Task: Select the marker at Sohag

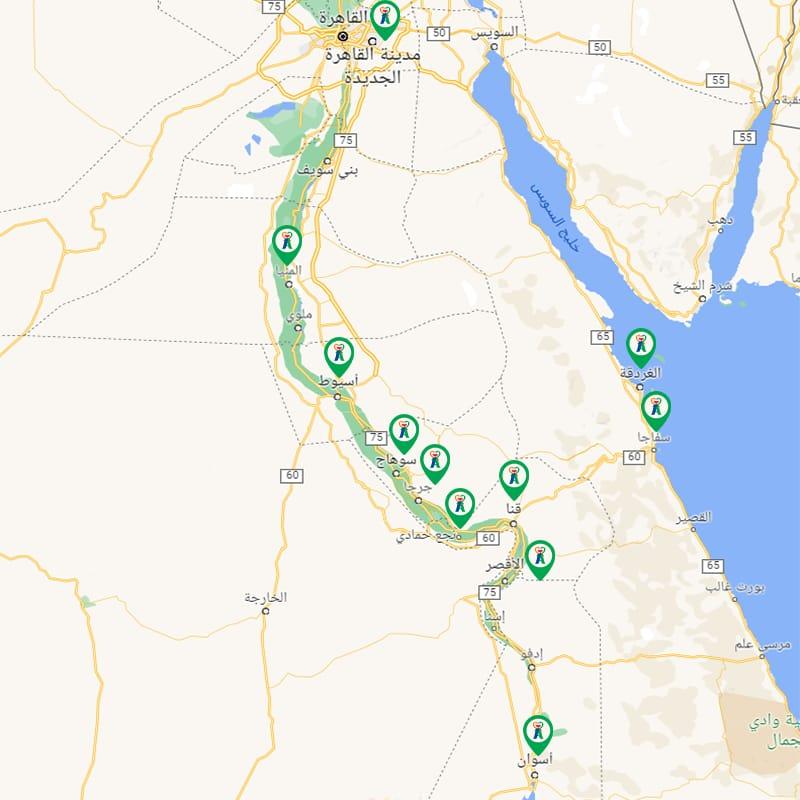Action: pyautogui.click(x=403, y=431)
